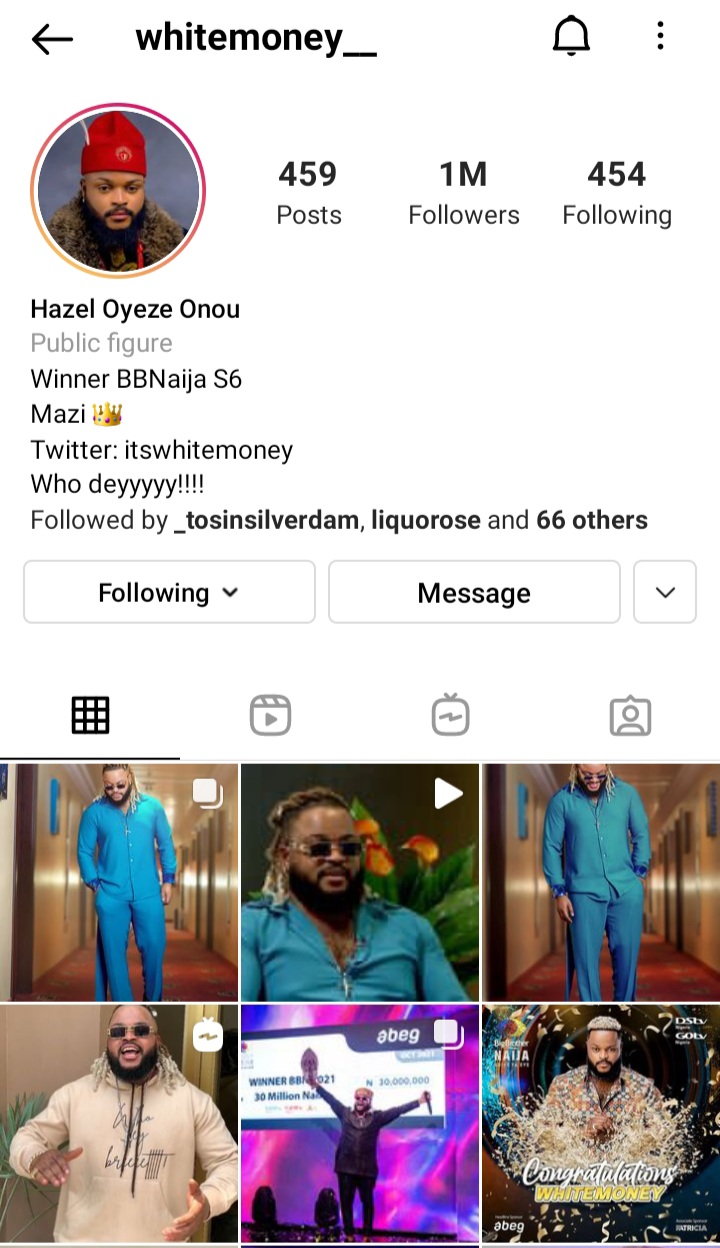Open the video post with sunglasses close-up
The image size is (720, 1248).
pyautogui.click(x=360, y=882)
